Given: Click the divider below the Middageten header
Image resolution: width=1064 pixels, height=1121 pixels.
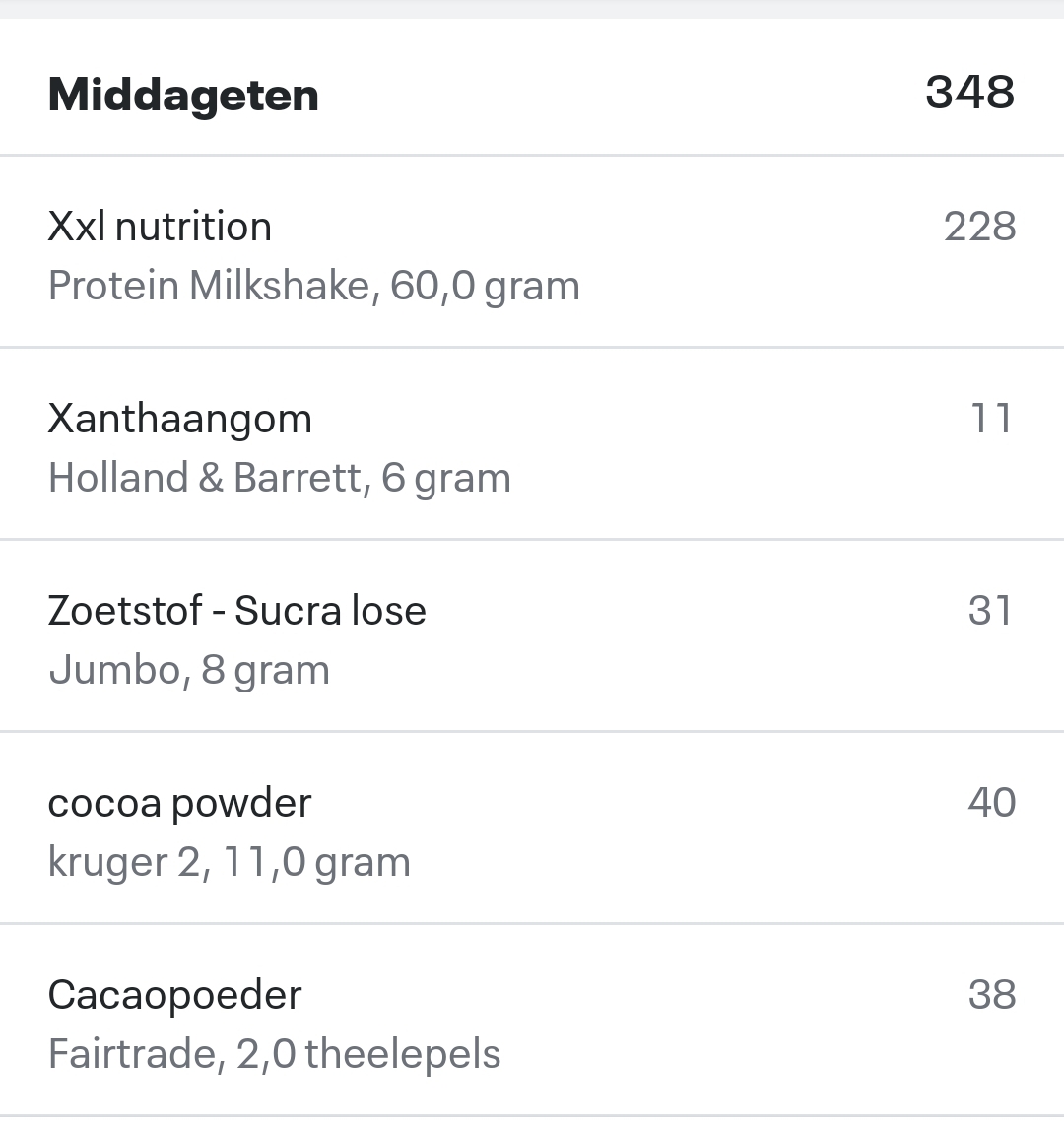Looking at the screenshot, I should click(x=532, y=154).
